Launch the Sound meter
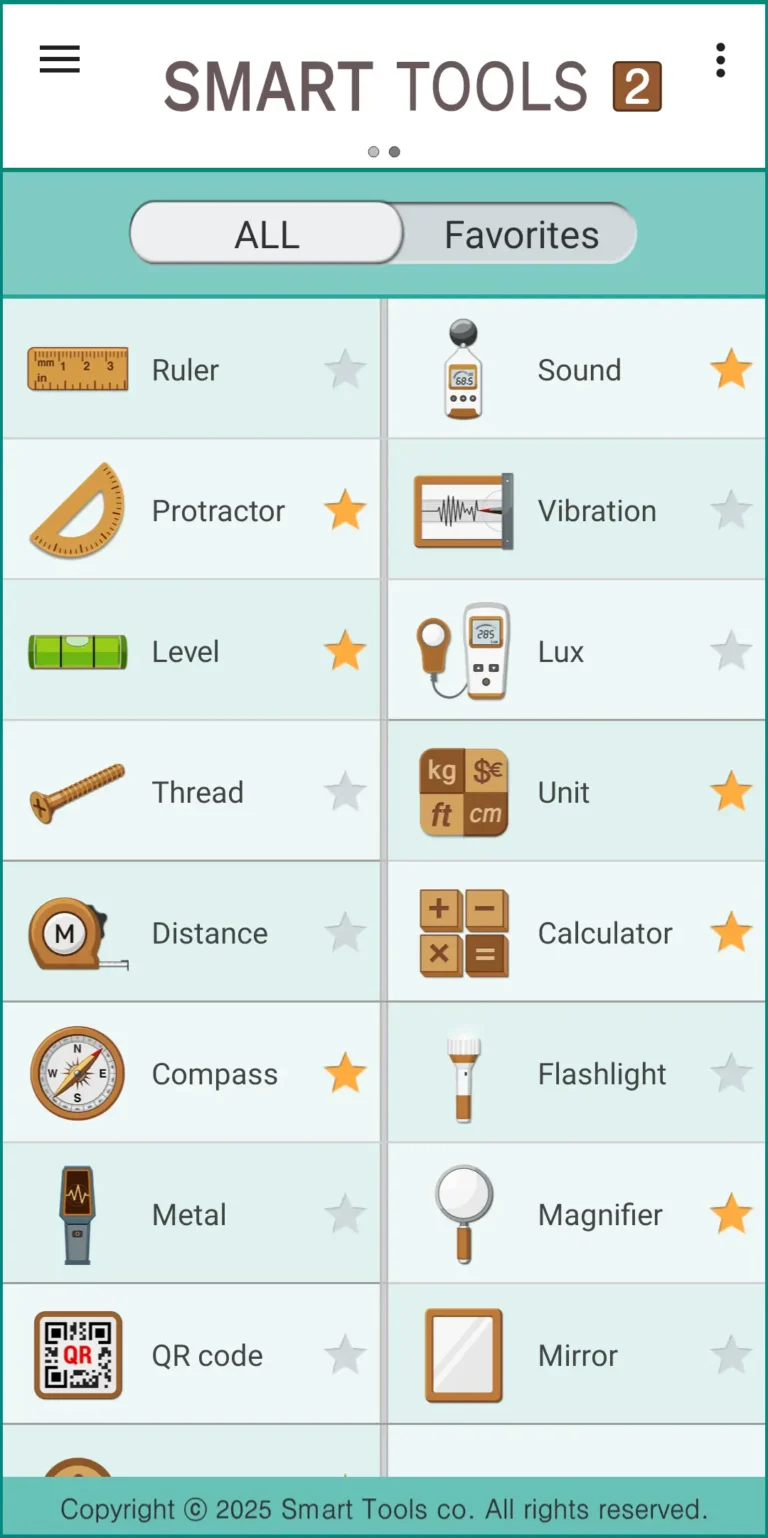Screen dimensions: 768x1538 [579, 369]
